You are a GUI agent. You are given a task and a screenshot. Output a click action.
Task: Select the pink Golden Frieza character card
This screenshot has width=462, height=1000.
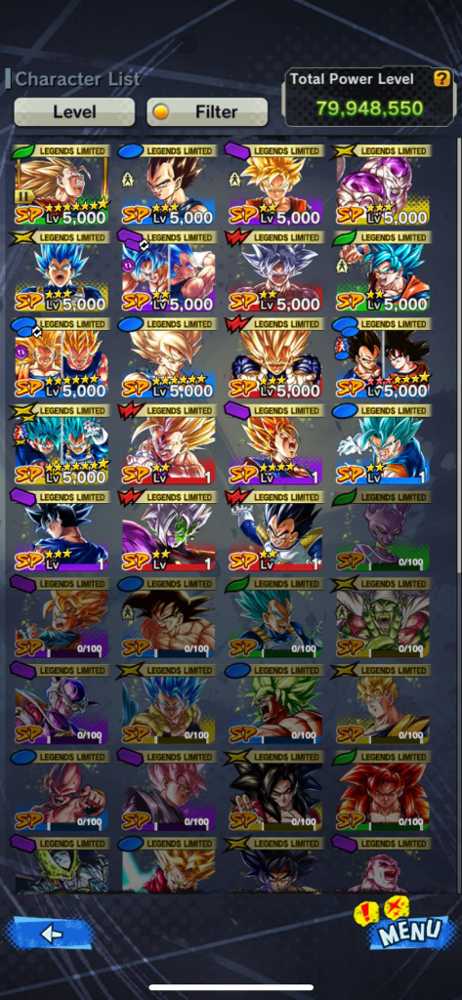click(383, 185)
